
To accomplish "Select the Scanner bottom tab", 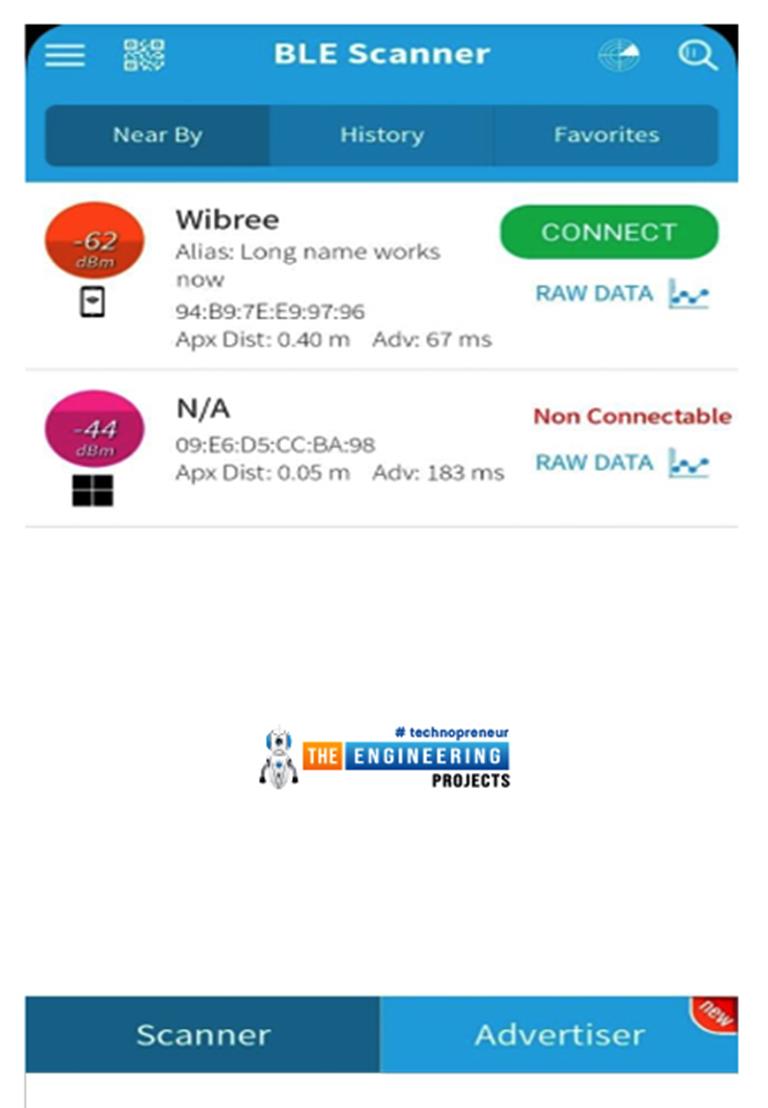I will (203, 1034).
